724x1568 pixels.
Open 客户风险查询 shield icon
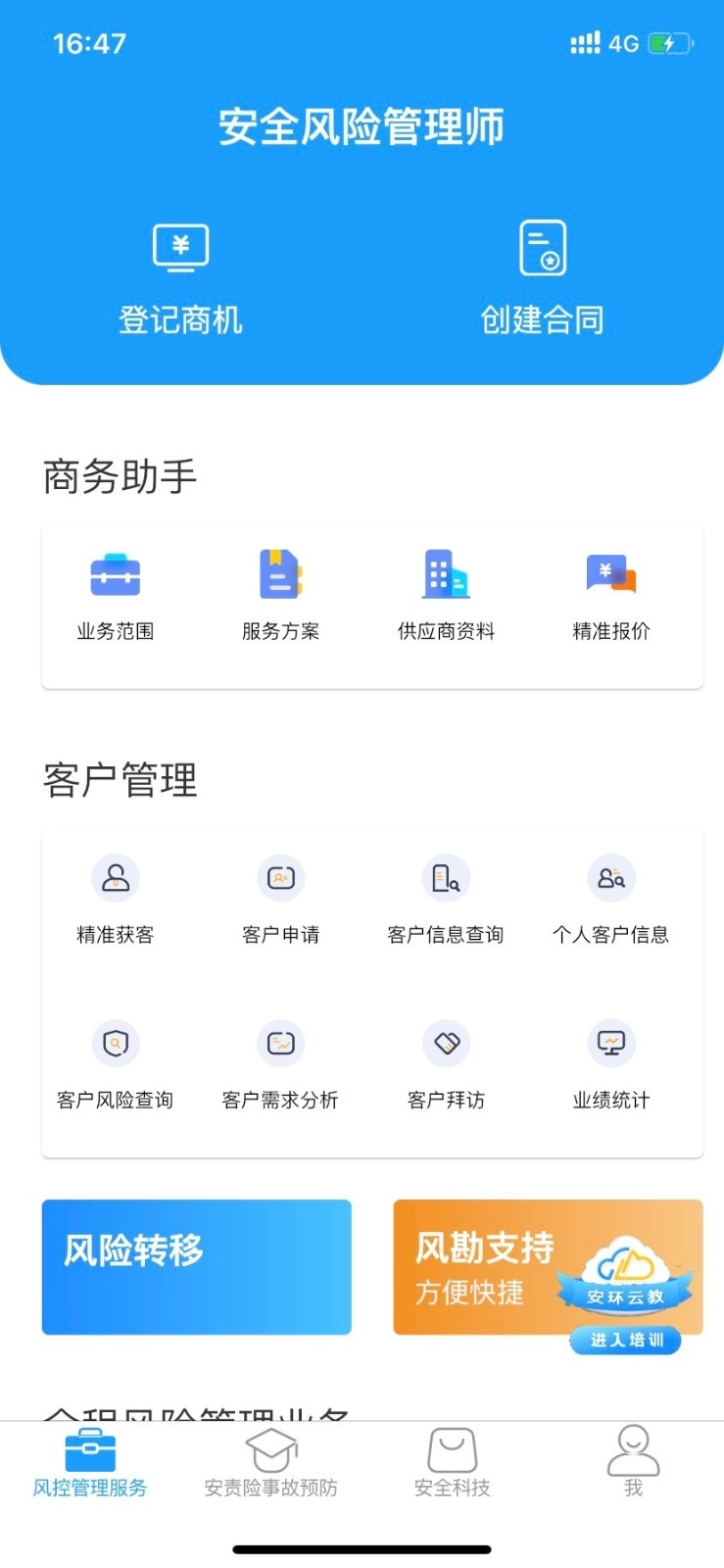pyautogui.click(x=116, y=1042)
